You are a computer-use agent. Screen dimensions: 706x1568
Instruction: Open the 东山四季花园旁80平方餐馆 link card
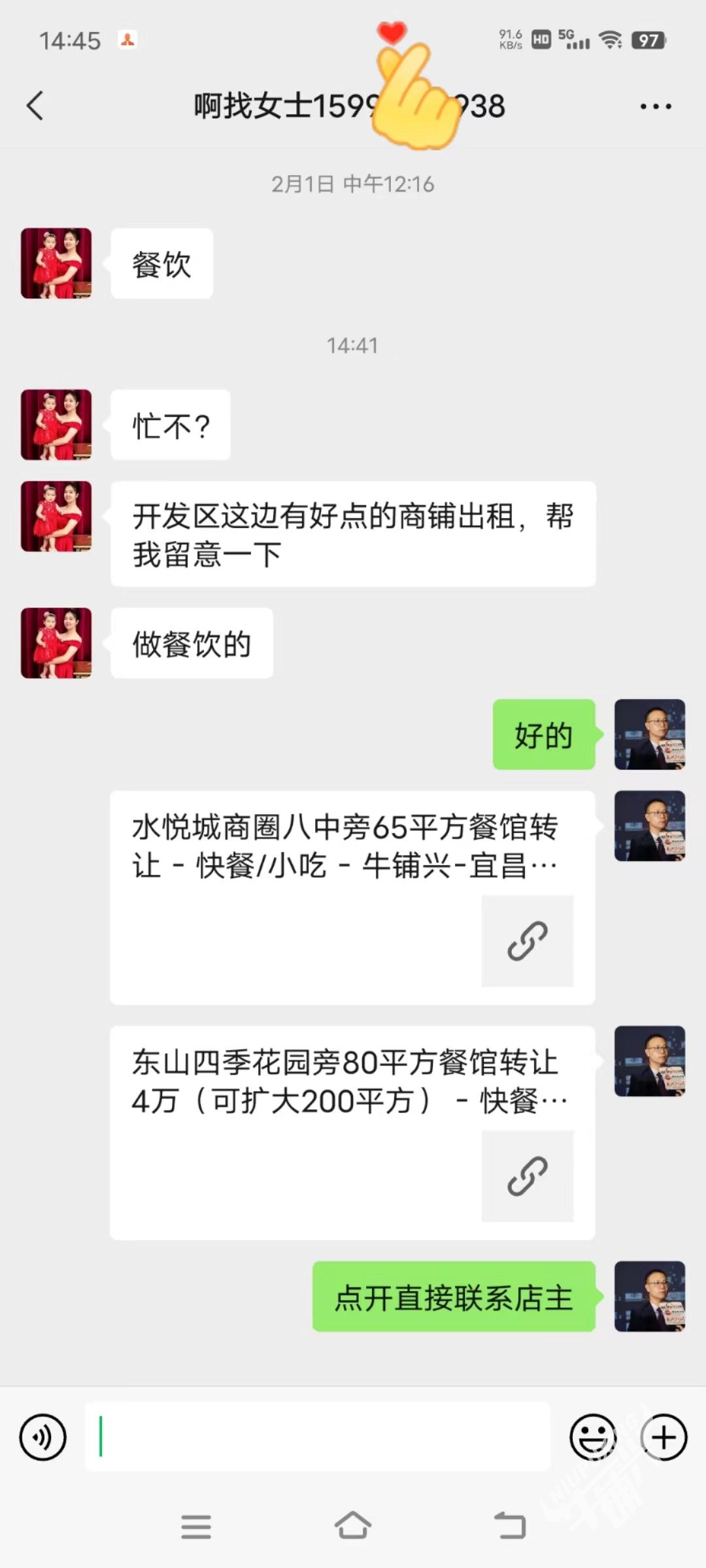tap(352, 1132)
